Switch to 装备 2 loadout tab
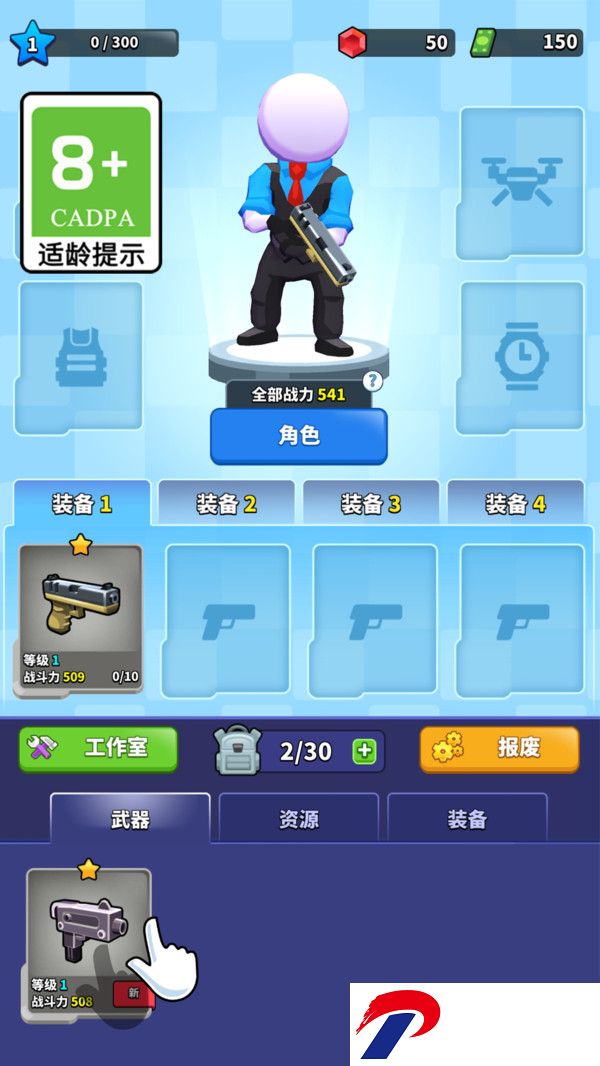Screen dimensions: 600x1066 click(x=226, y=504)
